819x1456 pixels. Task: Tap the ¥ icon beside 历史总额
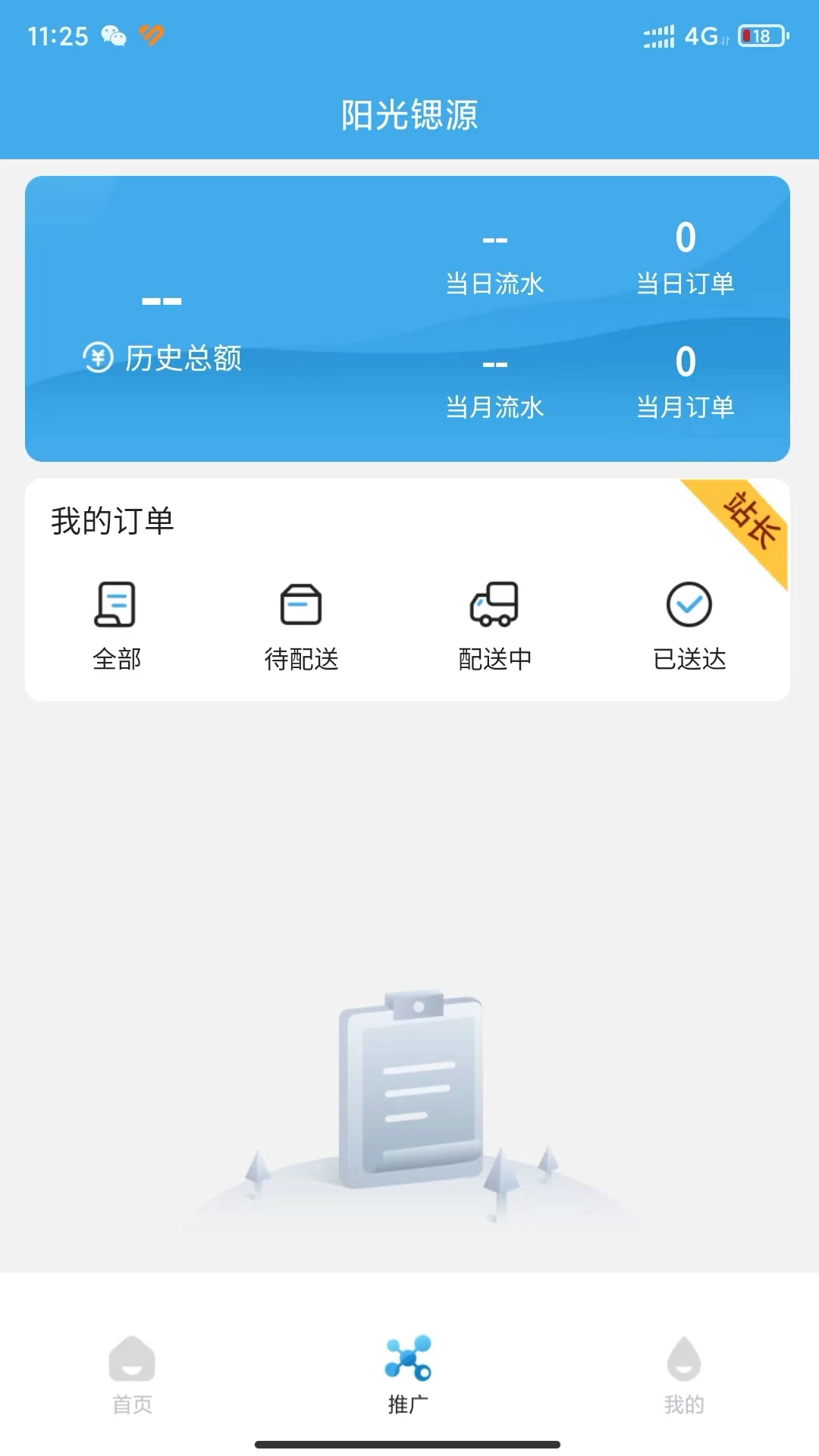(97, 358)
